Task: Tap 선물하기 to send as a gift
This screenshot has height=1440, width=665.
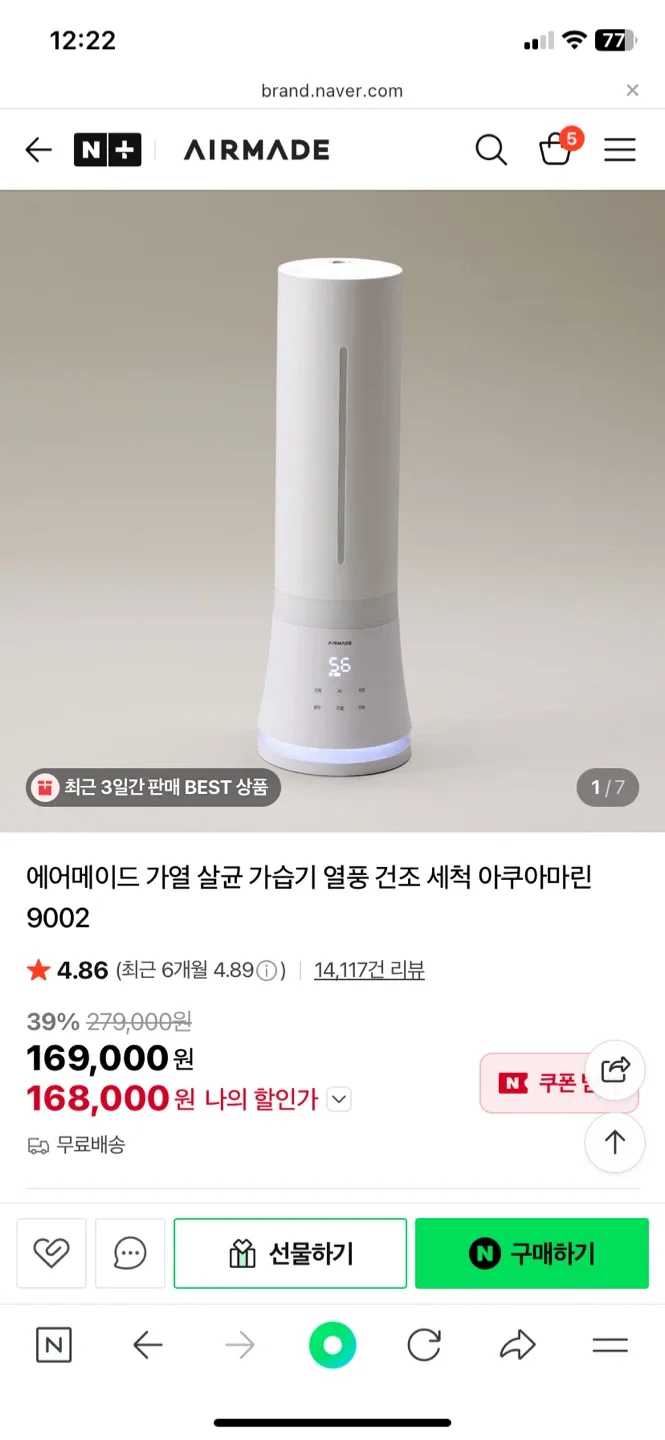Action: [x=290, y=1253]
